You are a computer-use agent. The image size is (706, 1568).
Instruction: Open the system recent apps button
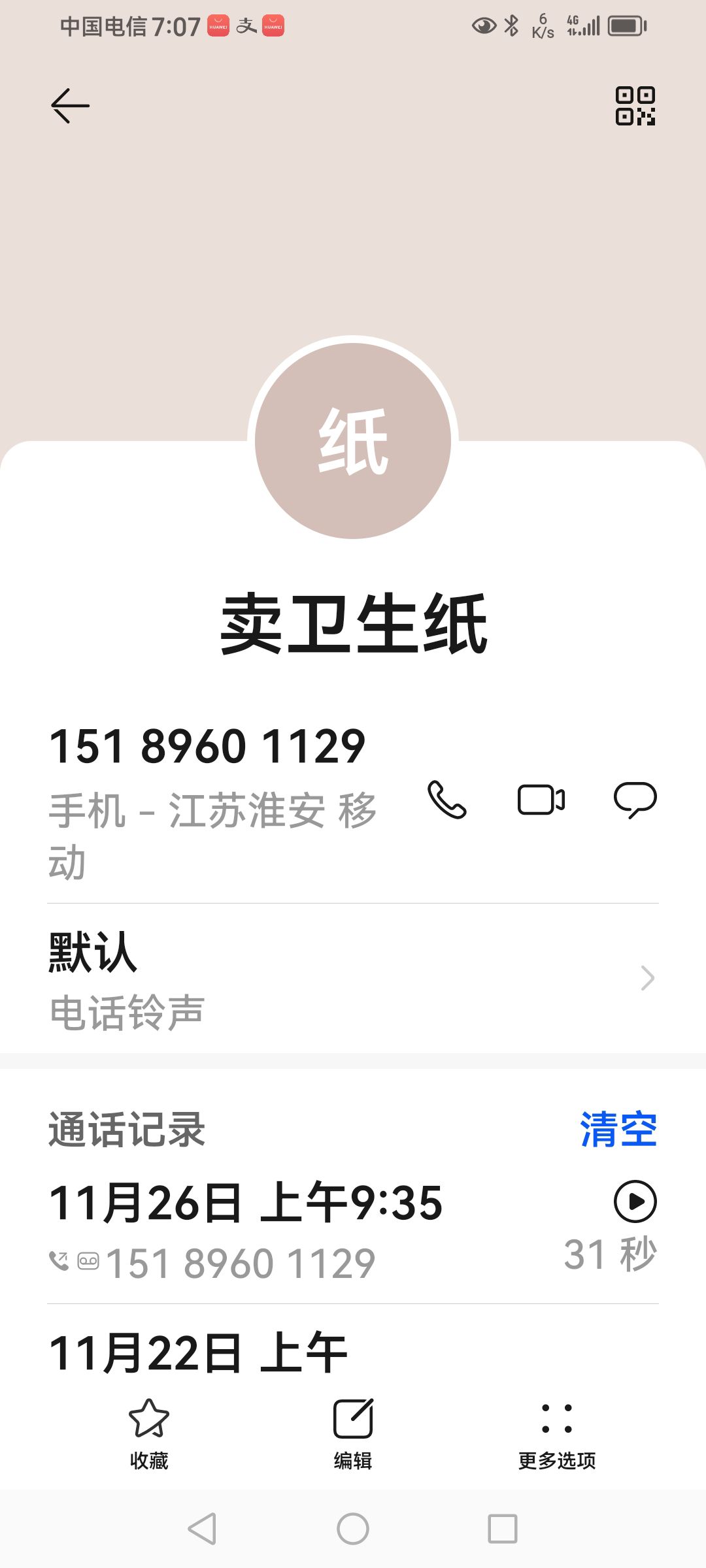tap(503, 1529)
